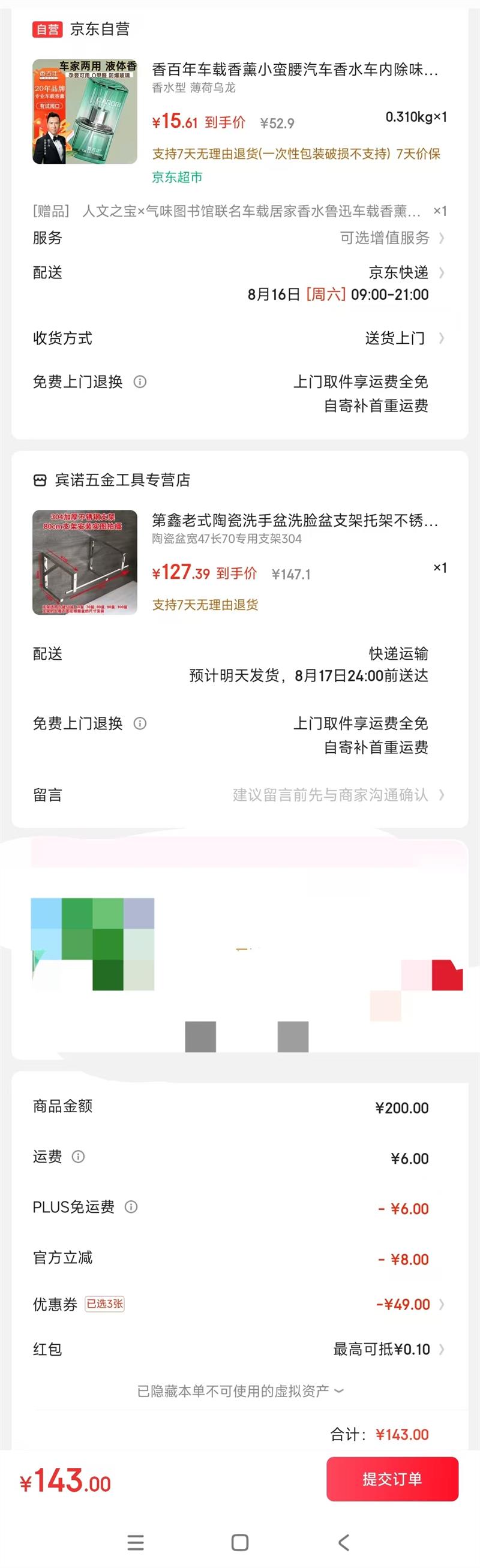480x1568 pixels.
Task: Open the 收货方式 送货上门 row
Action: [239, 338]
